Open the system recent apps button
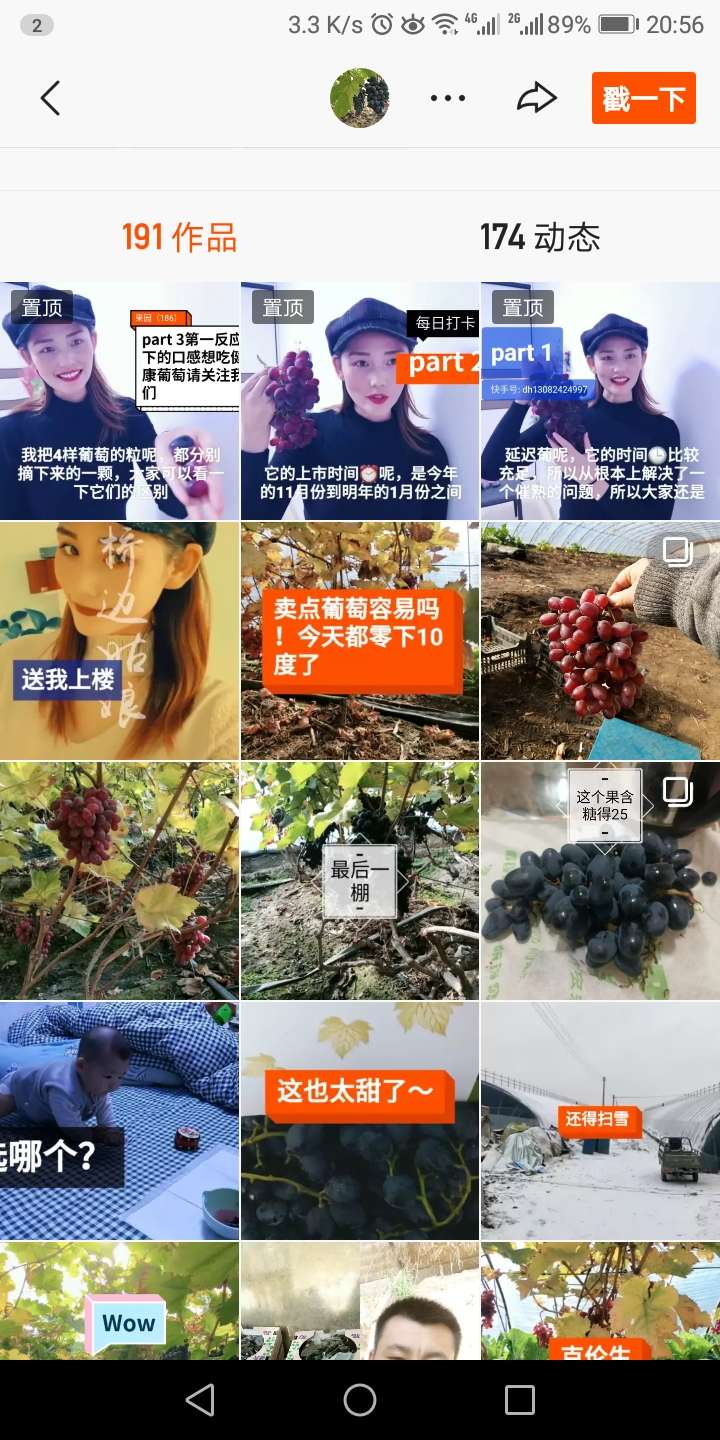This screenshot has height=1440, width=720. point(520,1400)
